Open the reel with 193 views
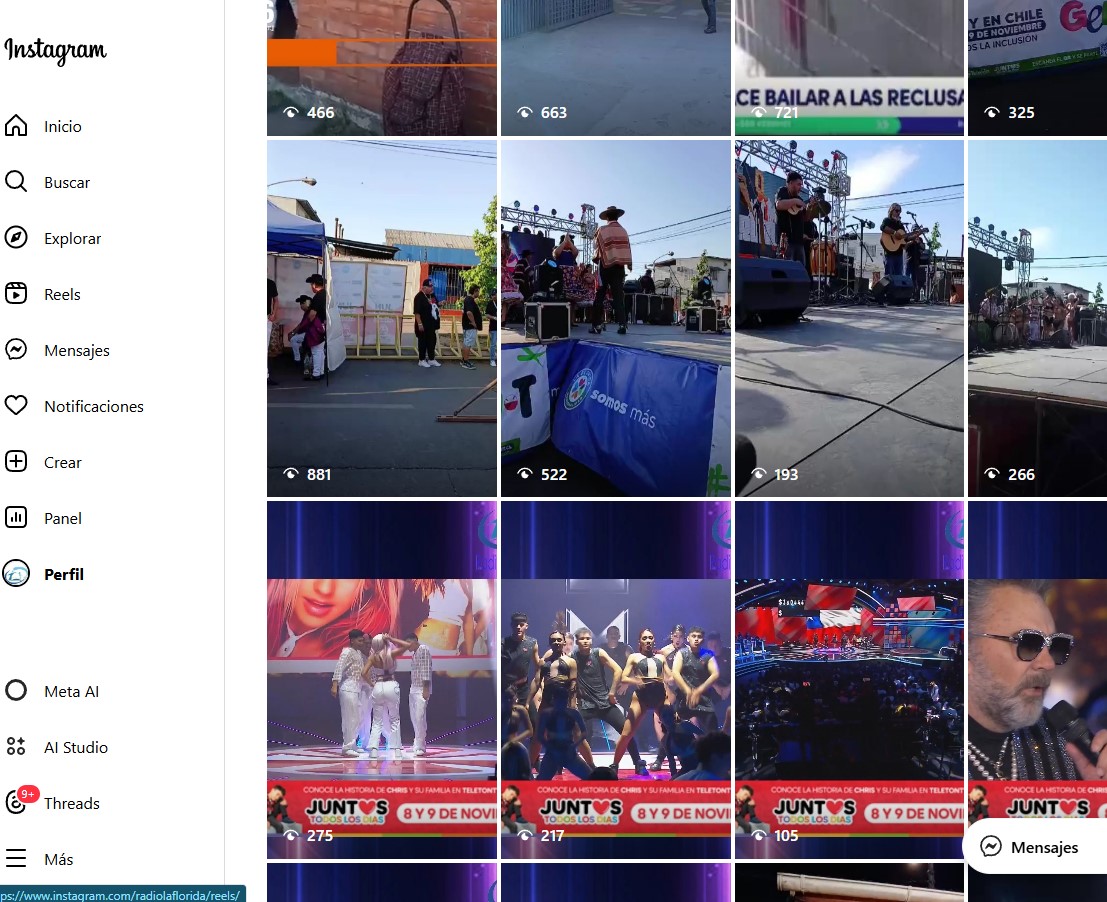Image resolution: width=1107 pixels, height=902 pixels. point(849,318)
